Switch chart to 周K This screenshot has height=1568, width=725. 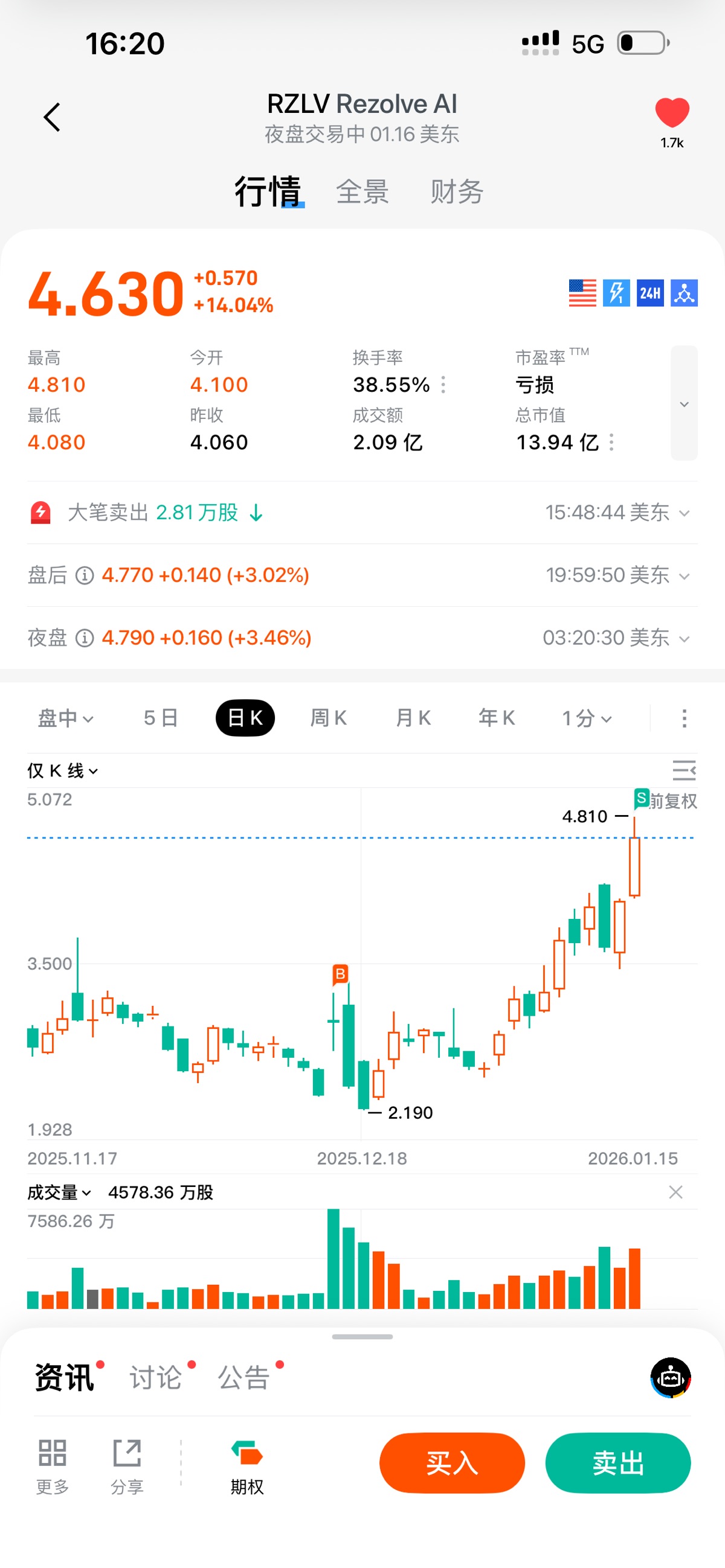(x=329, y=718)
